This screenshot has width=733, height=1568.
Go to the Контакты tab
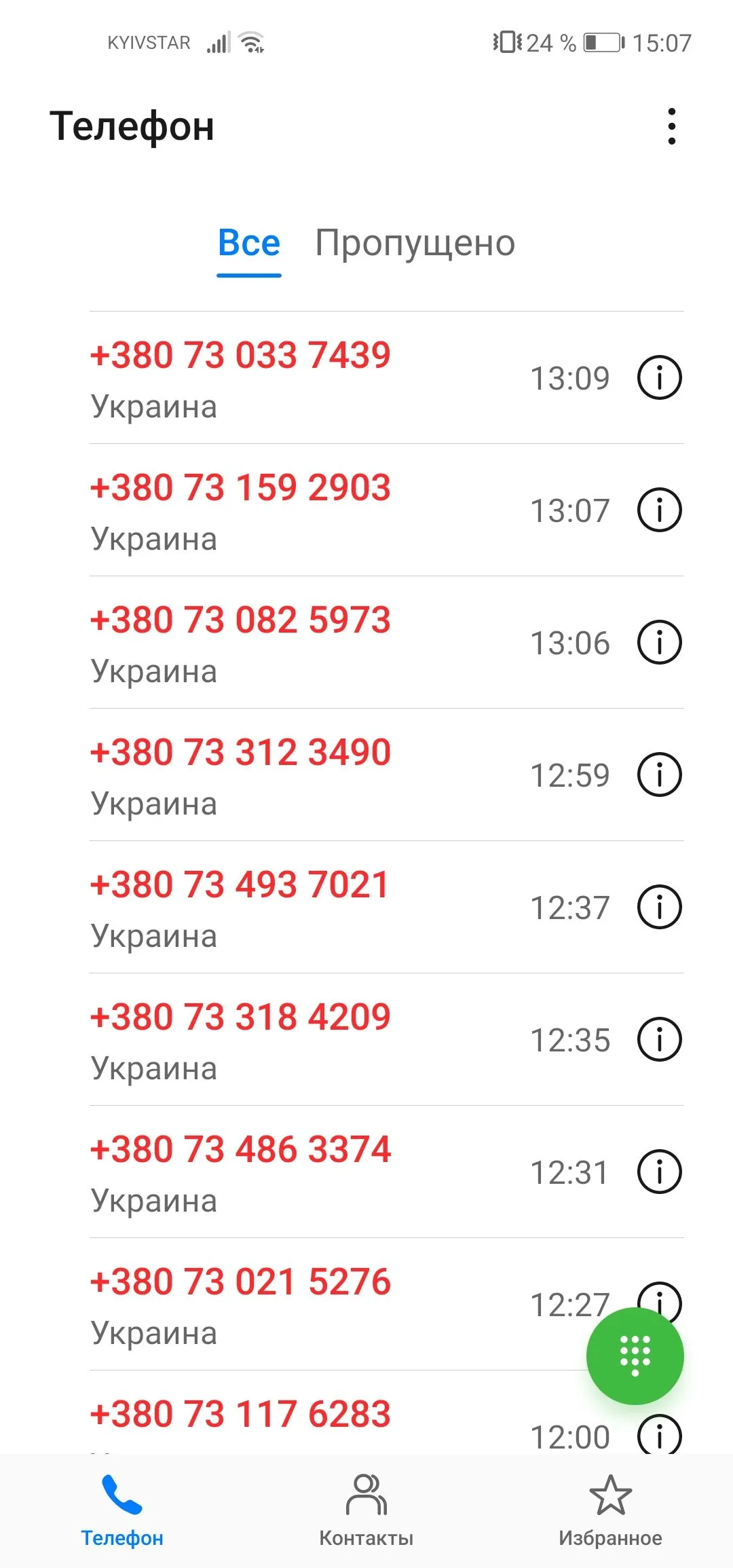point(366,1510)
